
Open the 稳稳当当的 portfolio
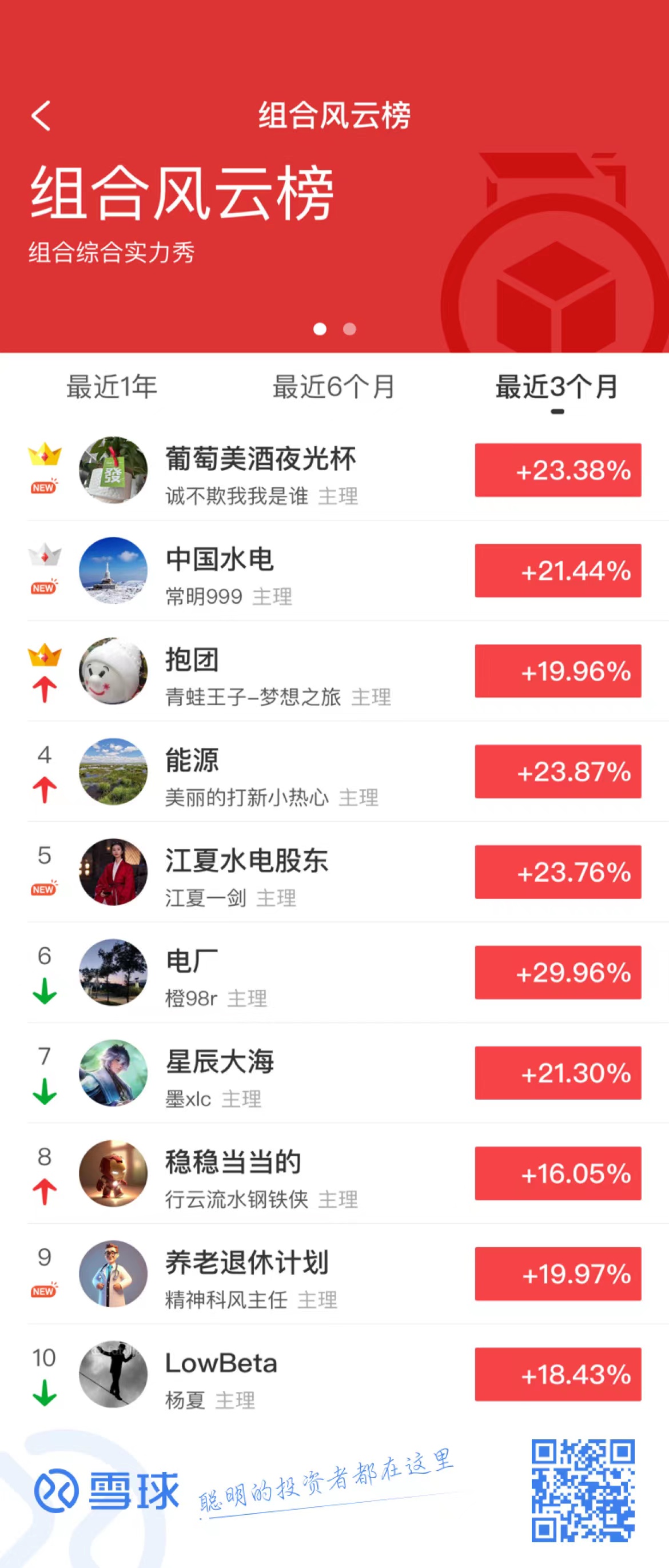(233, 1162)
